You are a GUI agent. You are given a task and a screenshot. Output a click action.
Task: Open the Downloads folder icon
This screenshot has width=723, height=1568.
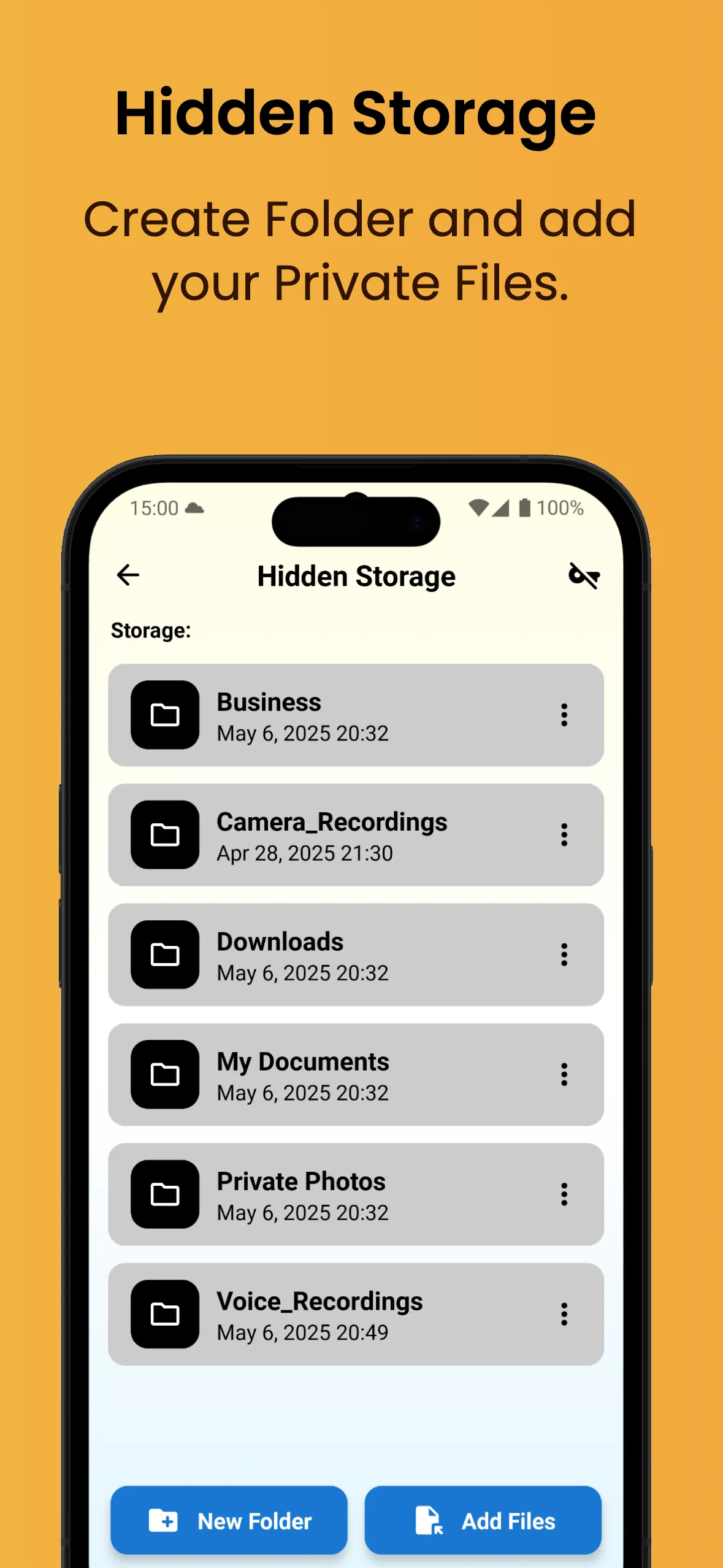[164, 955]
